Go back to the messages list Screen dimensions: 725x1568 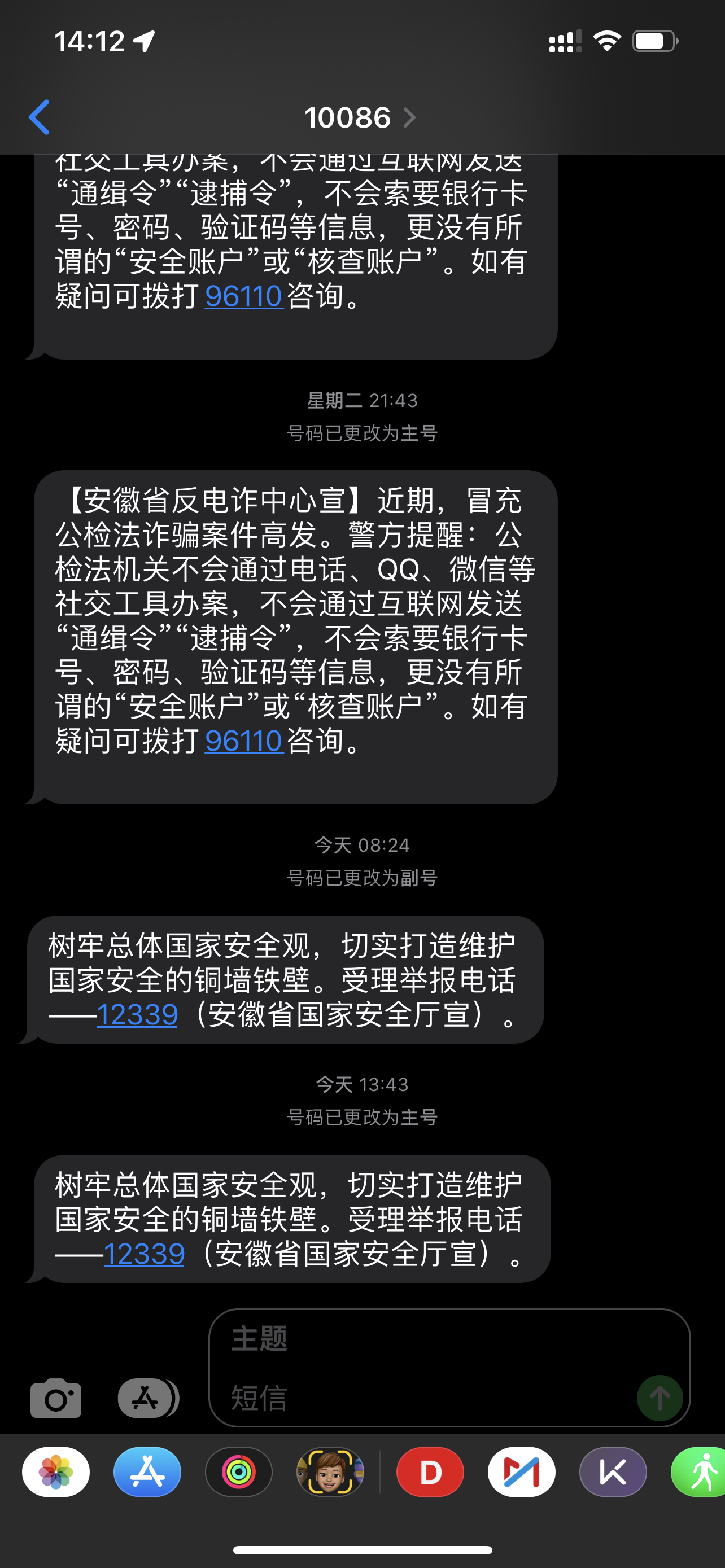pyautogui.click(x=40, y=117)
